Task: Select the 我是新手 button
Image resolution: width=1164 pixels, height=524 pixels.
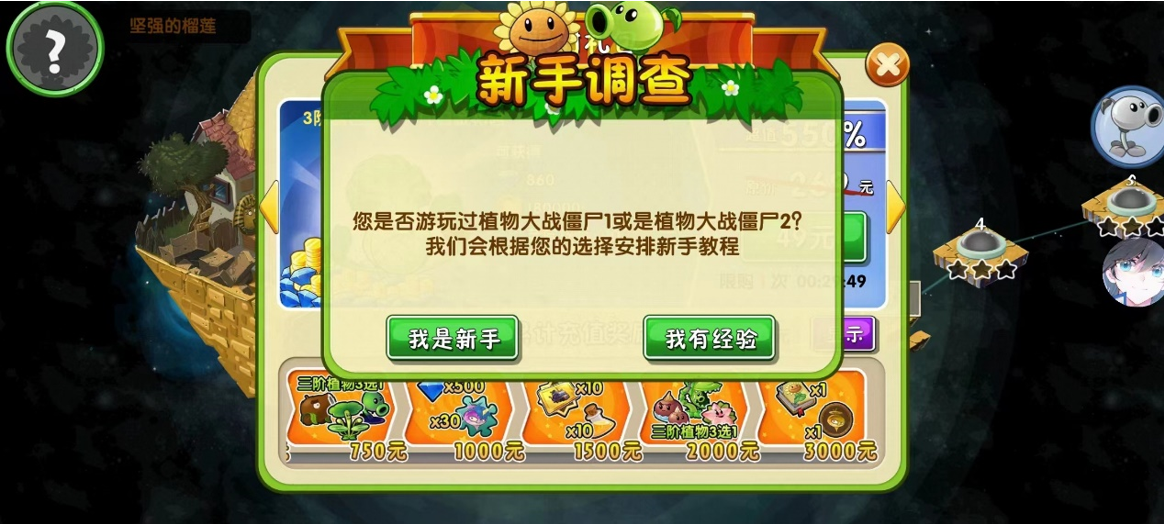Action: [x=453, y=339]
